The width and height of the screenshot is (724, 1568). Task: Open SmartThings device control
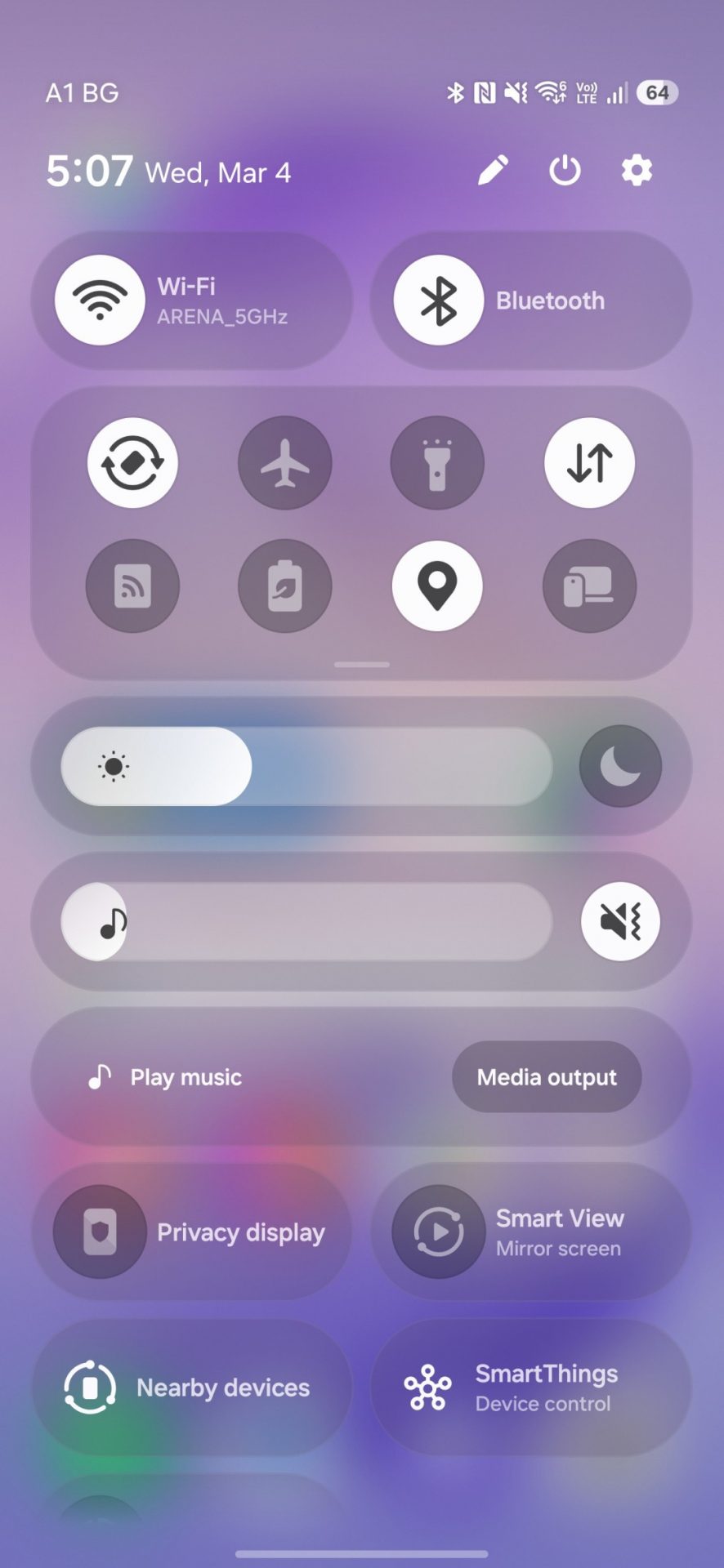[531, 1388]
